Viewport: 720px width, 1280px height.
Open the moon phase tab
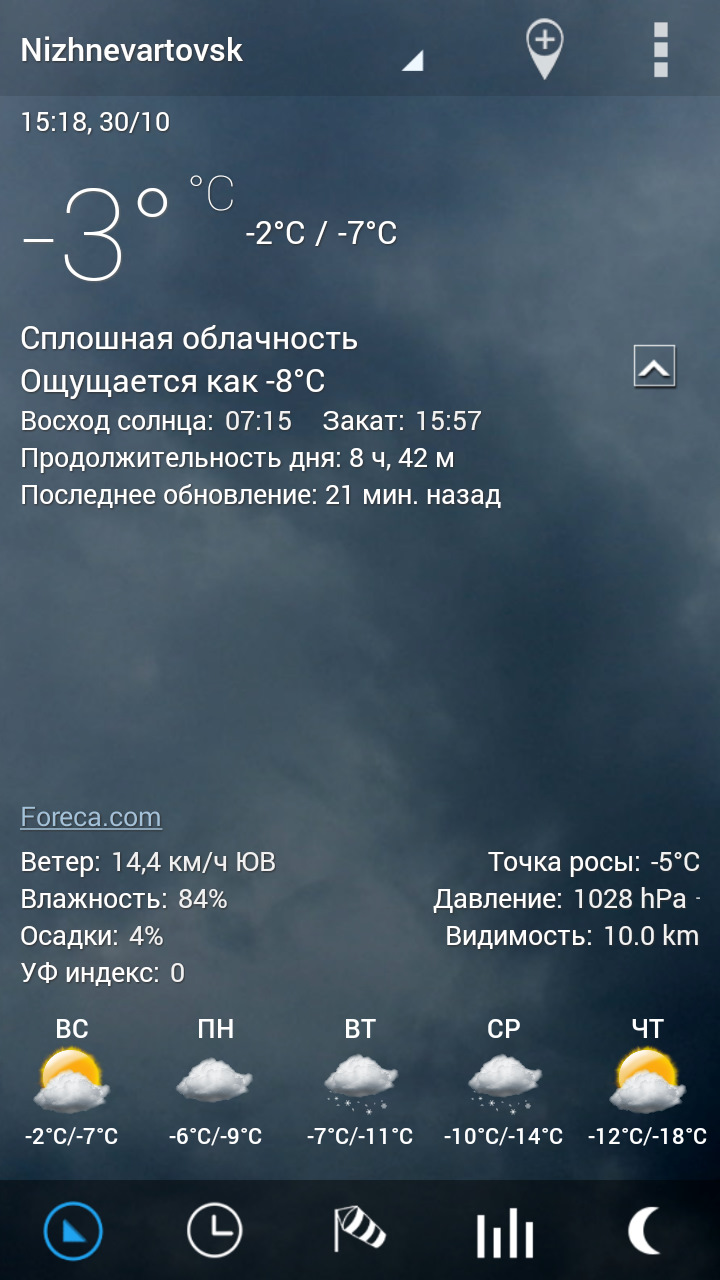[x=646, y=1231]
